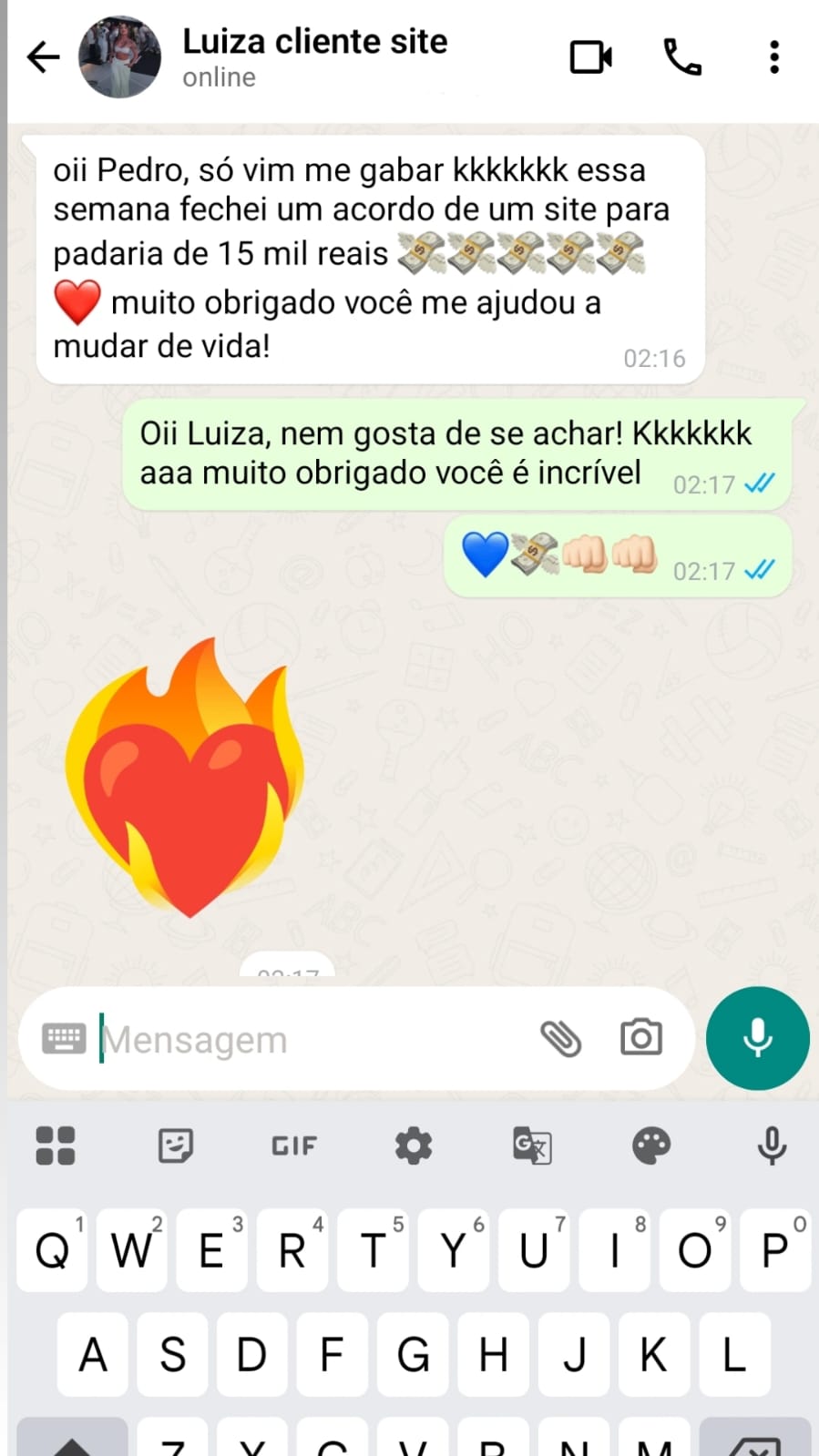
Task: Open the camera from message bar
Action: [641, 1038]
